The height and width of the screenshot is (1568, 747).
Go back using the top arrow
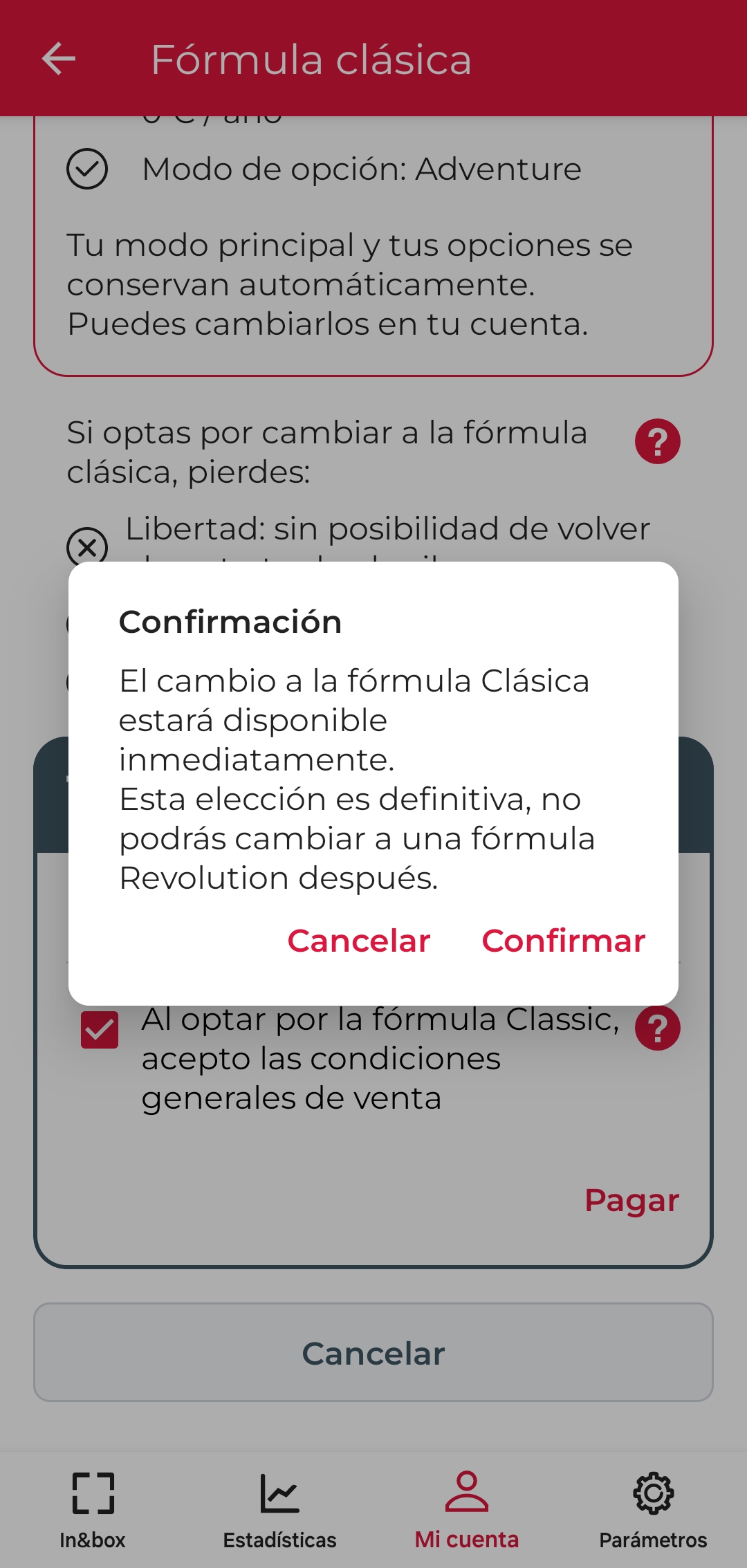tap(59, 59)
